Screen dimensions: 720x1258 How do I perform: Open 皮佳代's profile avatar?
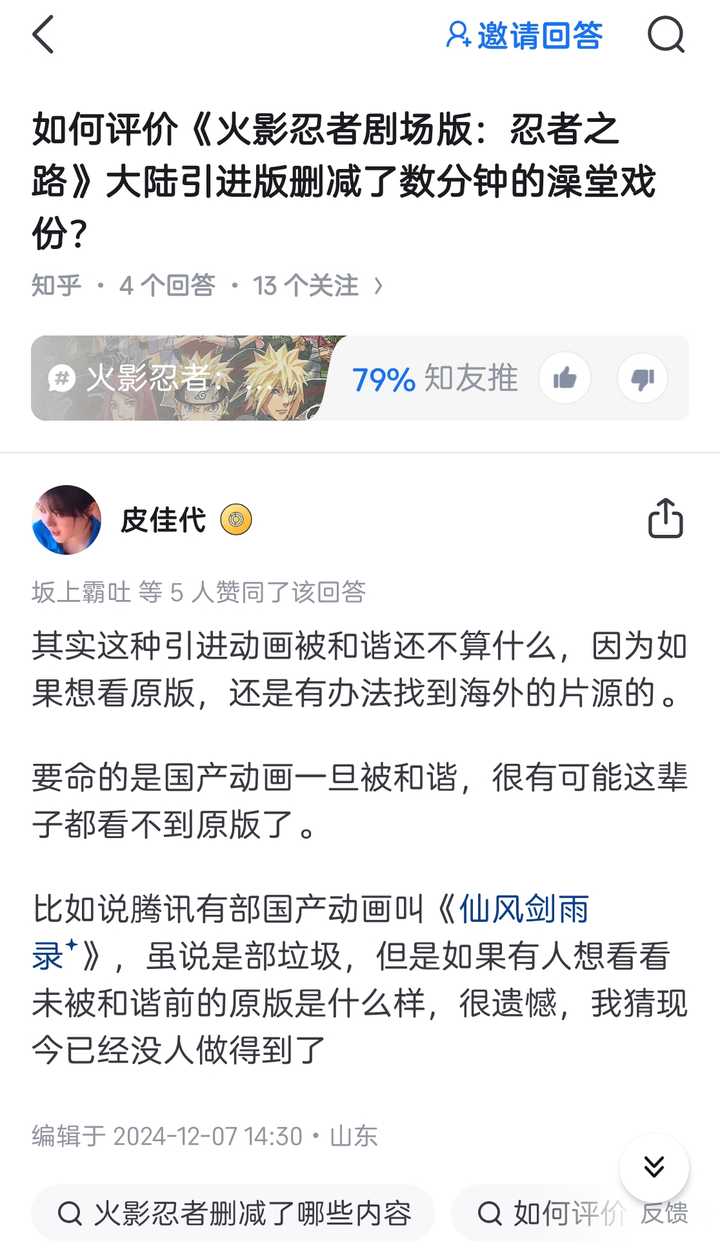pos(67,520)
